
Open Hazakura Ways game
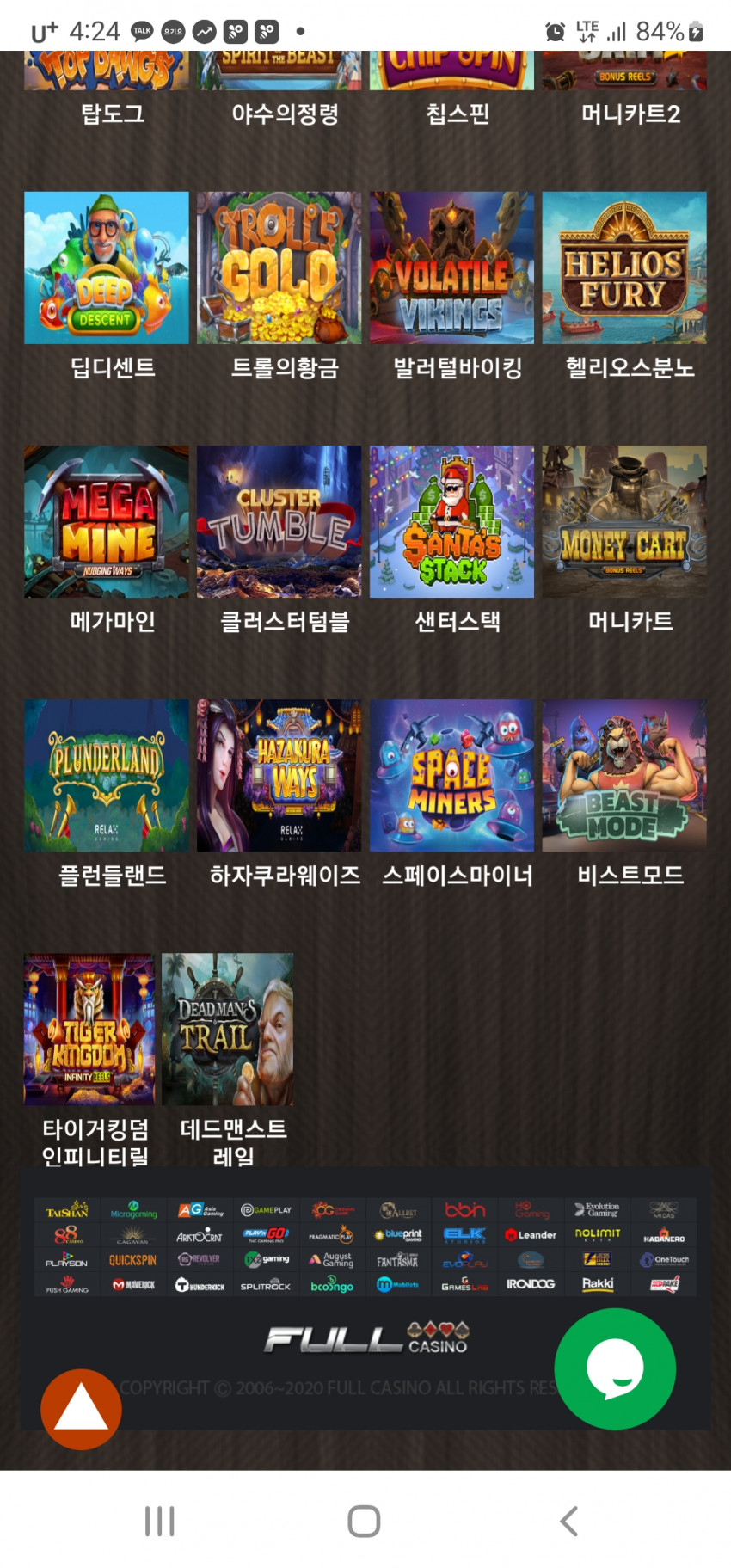(279, 776)
